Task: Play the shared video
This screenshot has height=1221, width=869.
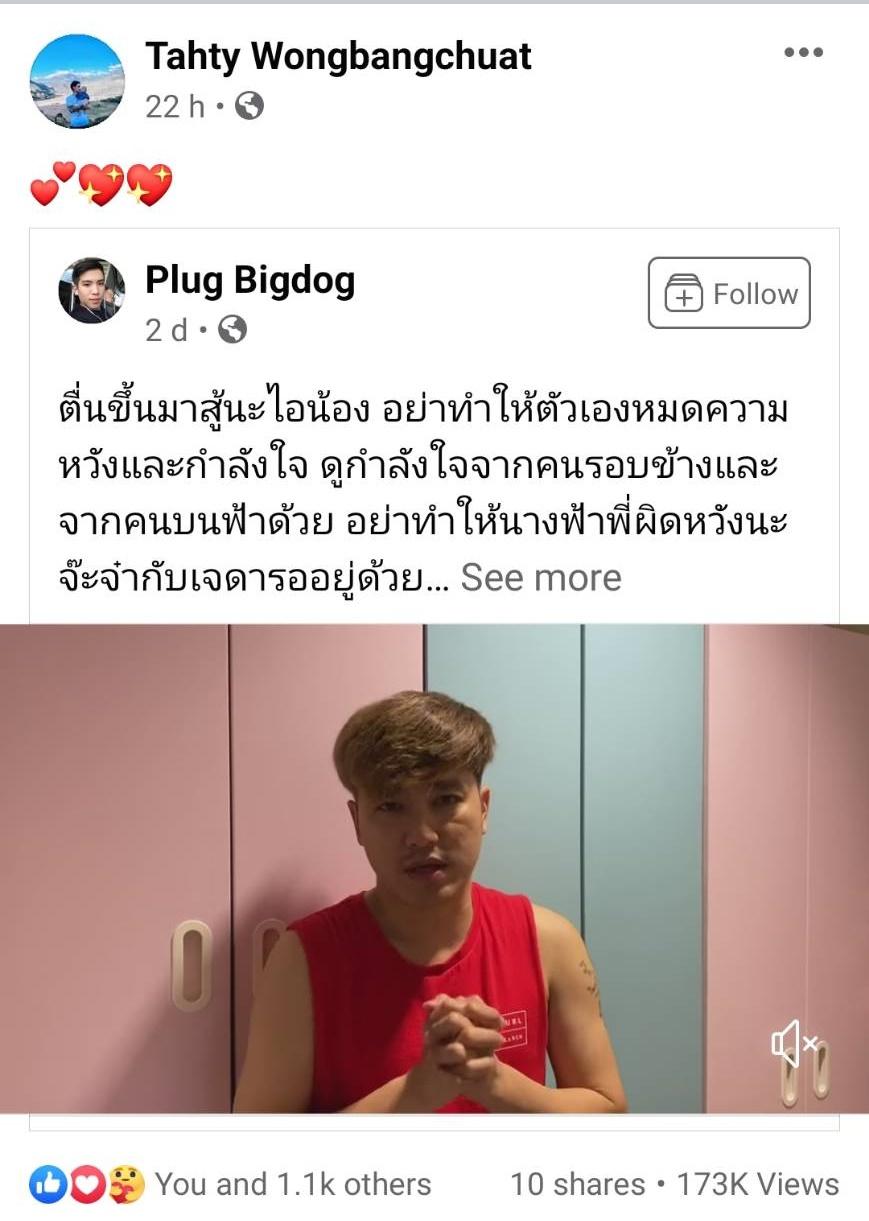Action: (x=434, y=868)
